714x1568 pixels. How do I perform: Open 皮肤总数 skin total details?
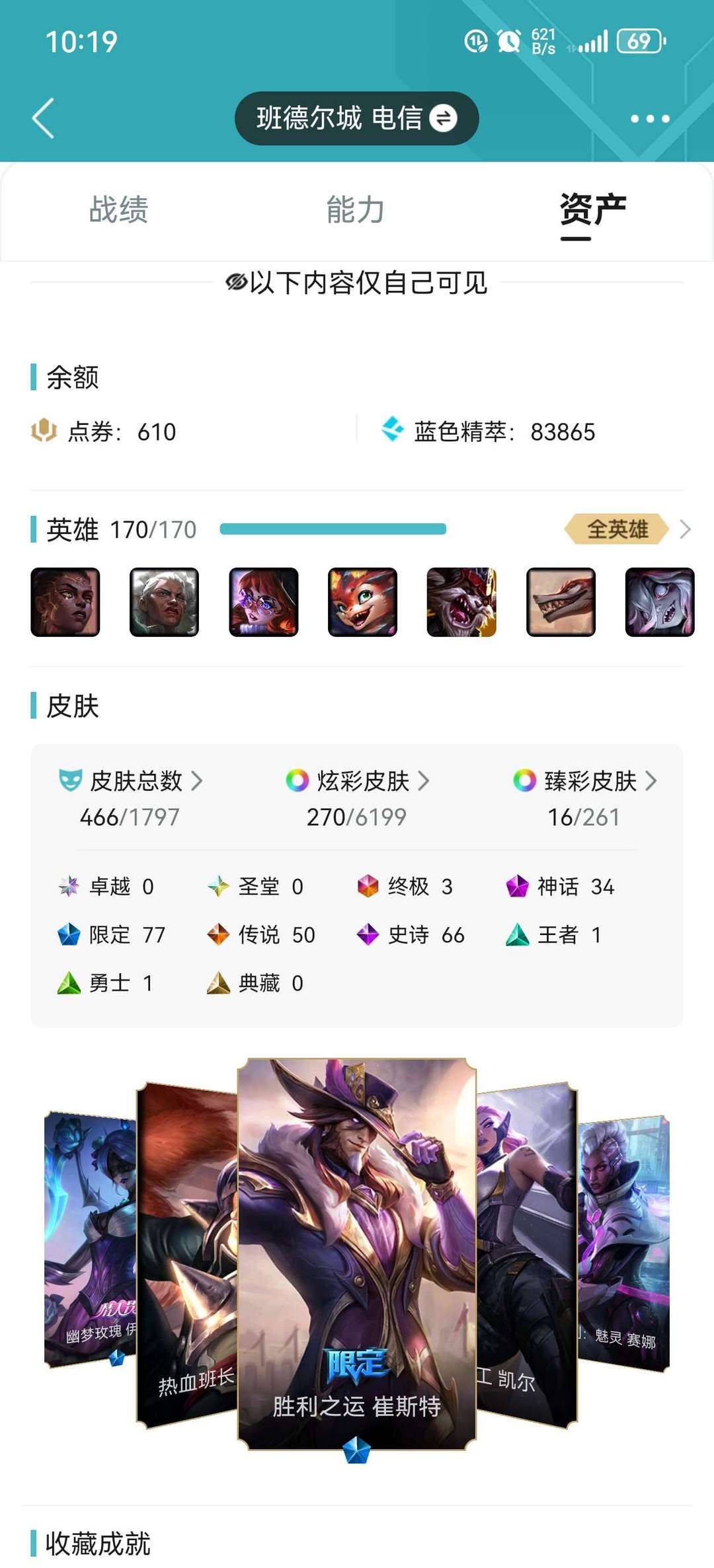point(130,781)
